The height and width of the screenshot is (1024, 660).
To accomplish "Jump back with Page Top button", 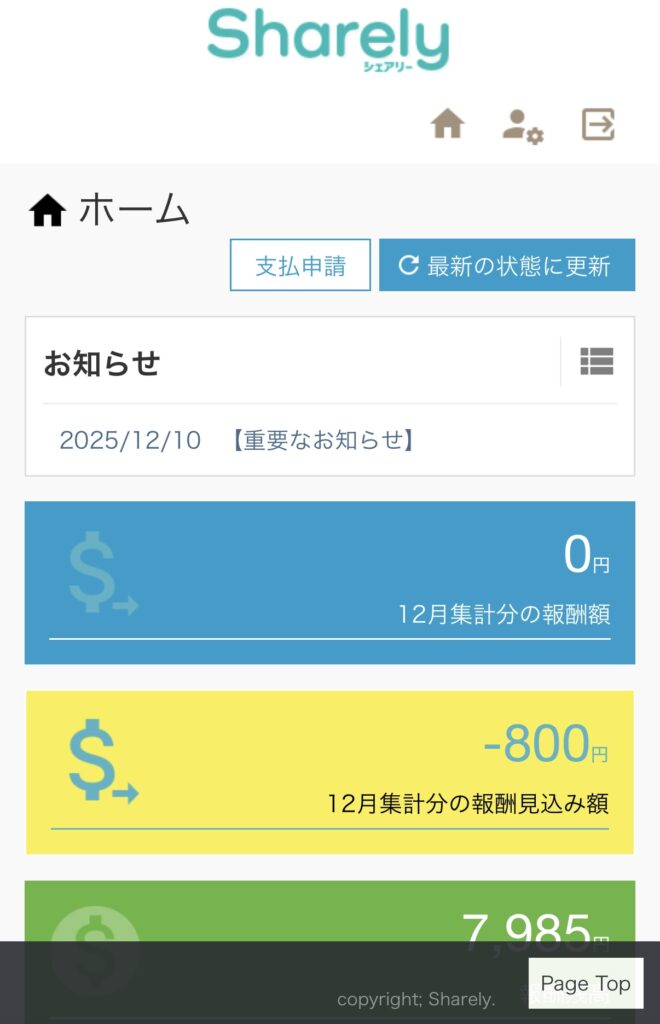I will click(585, 983).
